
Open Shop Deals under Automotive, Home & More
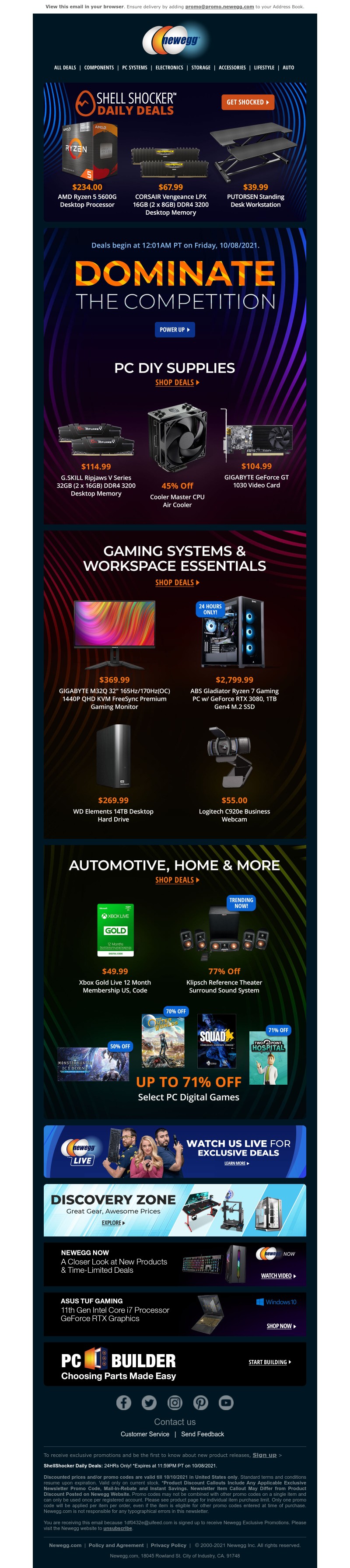click(x=176, y=880)
